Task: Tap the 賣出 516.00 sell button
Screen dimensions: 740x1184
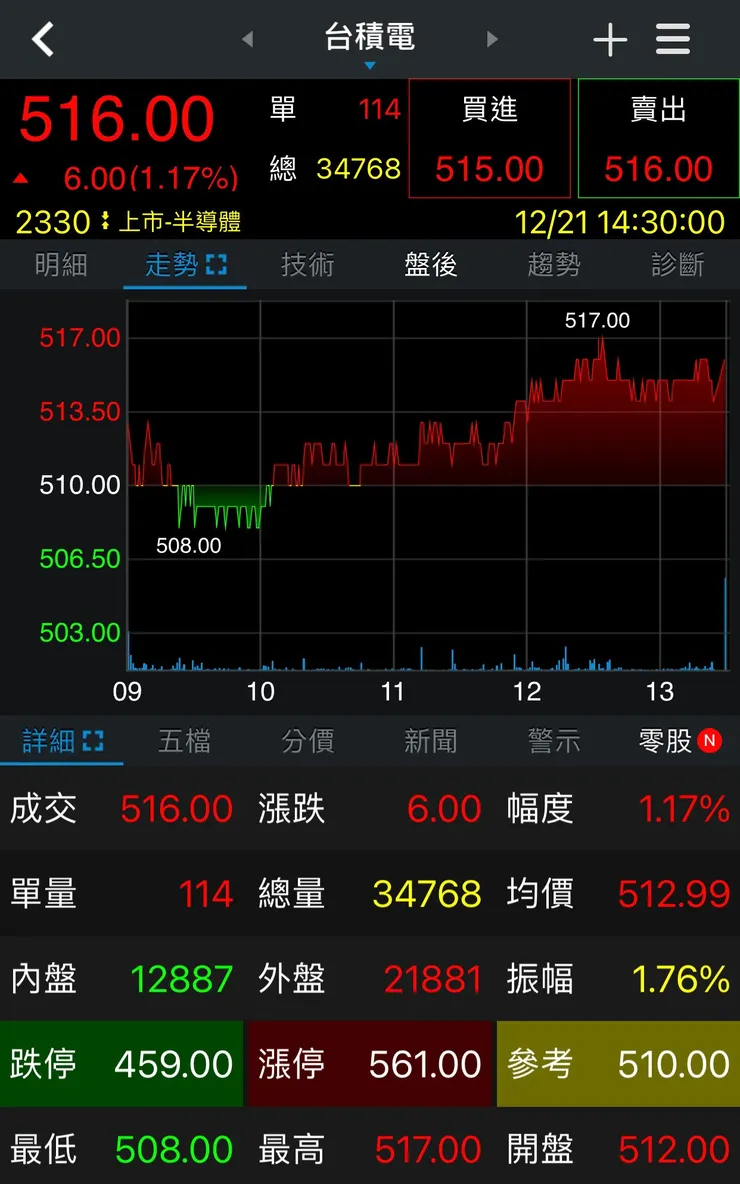Action: pyautogui.click(x=658, y=139)
